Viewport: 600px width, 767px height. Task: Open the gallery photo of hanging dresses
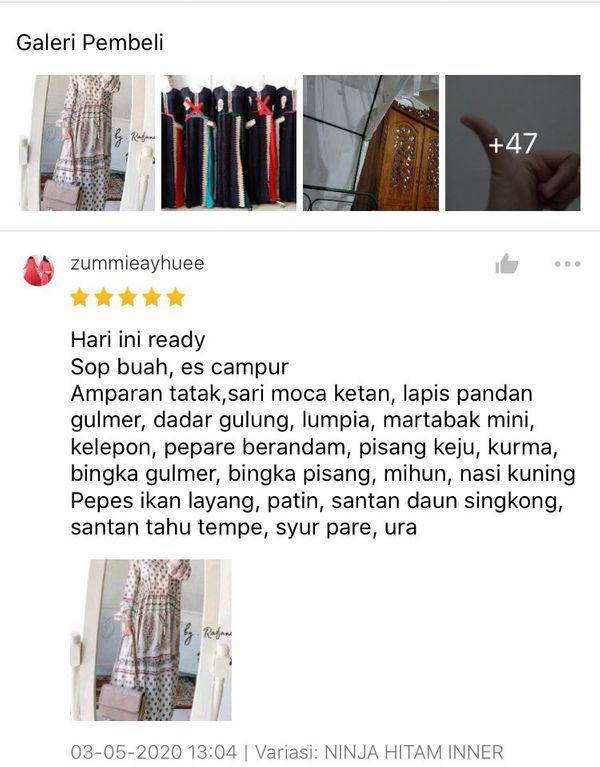click(x=229, y=142)
